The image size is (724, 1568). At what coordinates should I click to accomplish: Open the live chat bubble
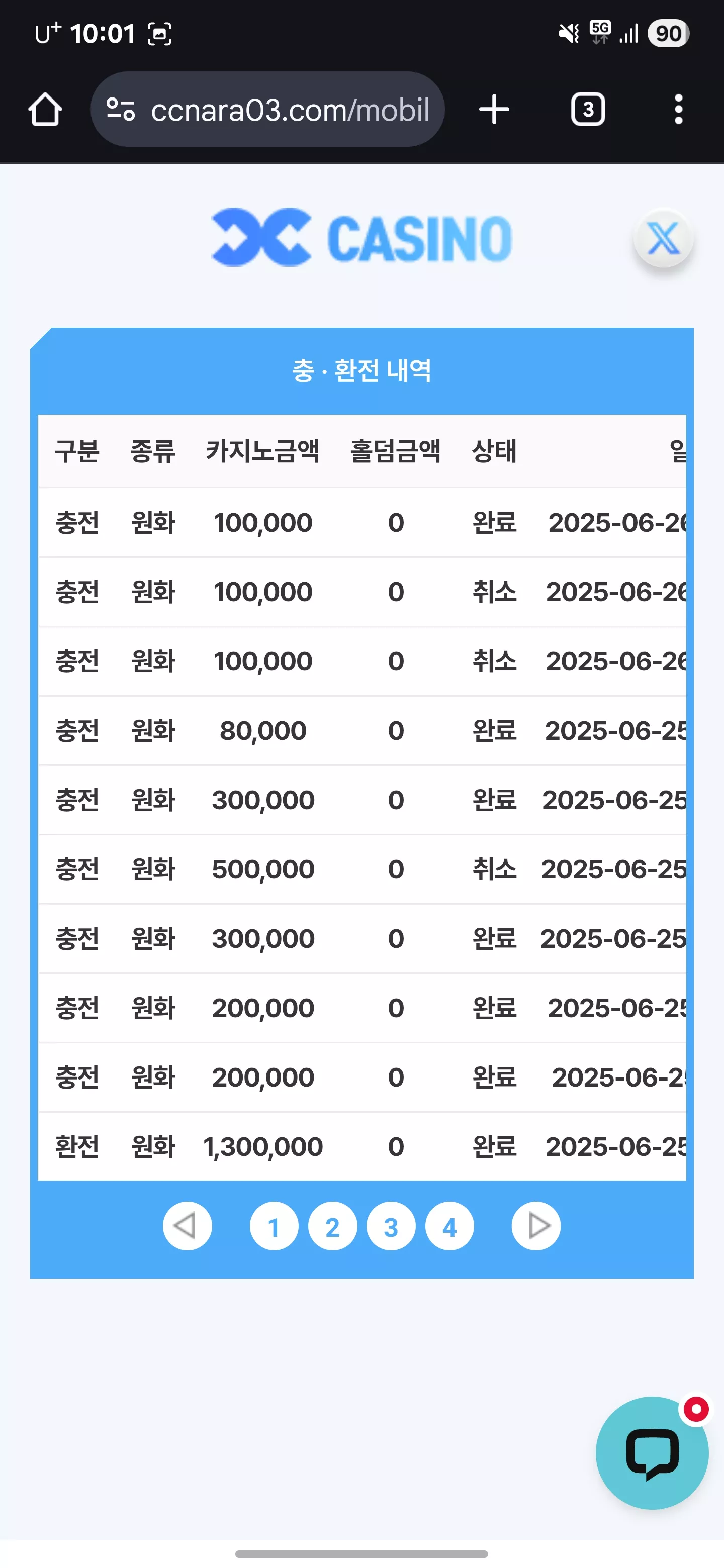coord(652,1452)
